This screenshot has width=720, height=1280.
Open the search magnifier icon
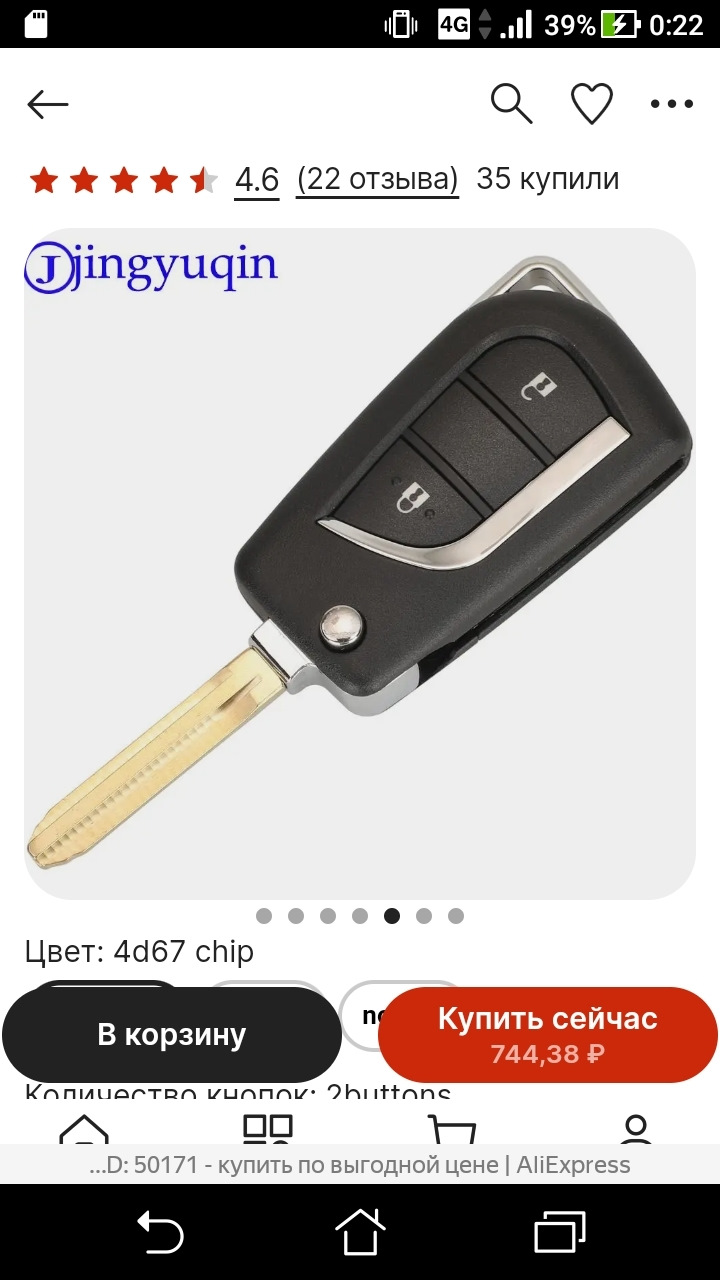tap(511, 103)
